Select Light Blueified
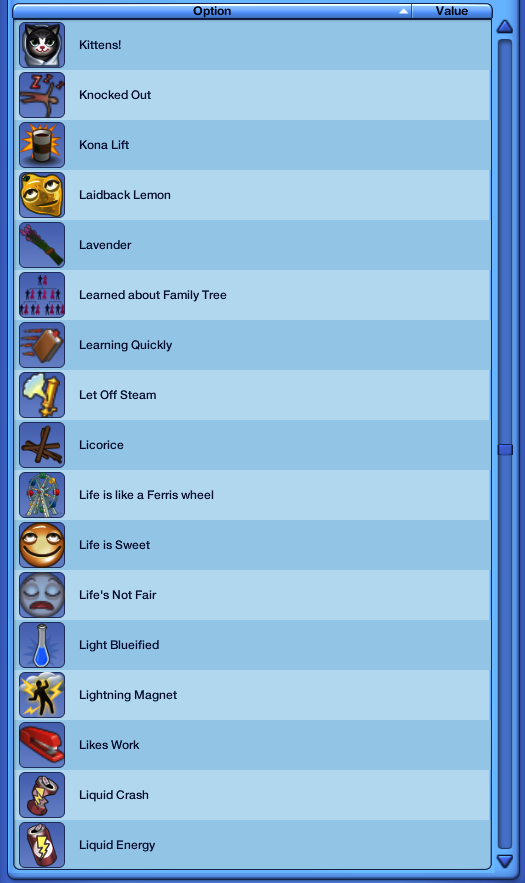The width and height of the screenshot is (525, 883). (x=252, y=645)
